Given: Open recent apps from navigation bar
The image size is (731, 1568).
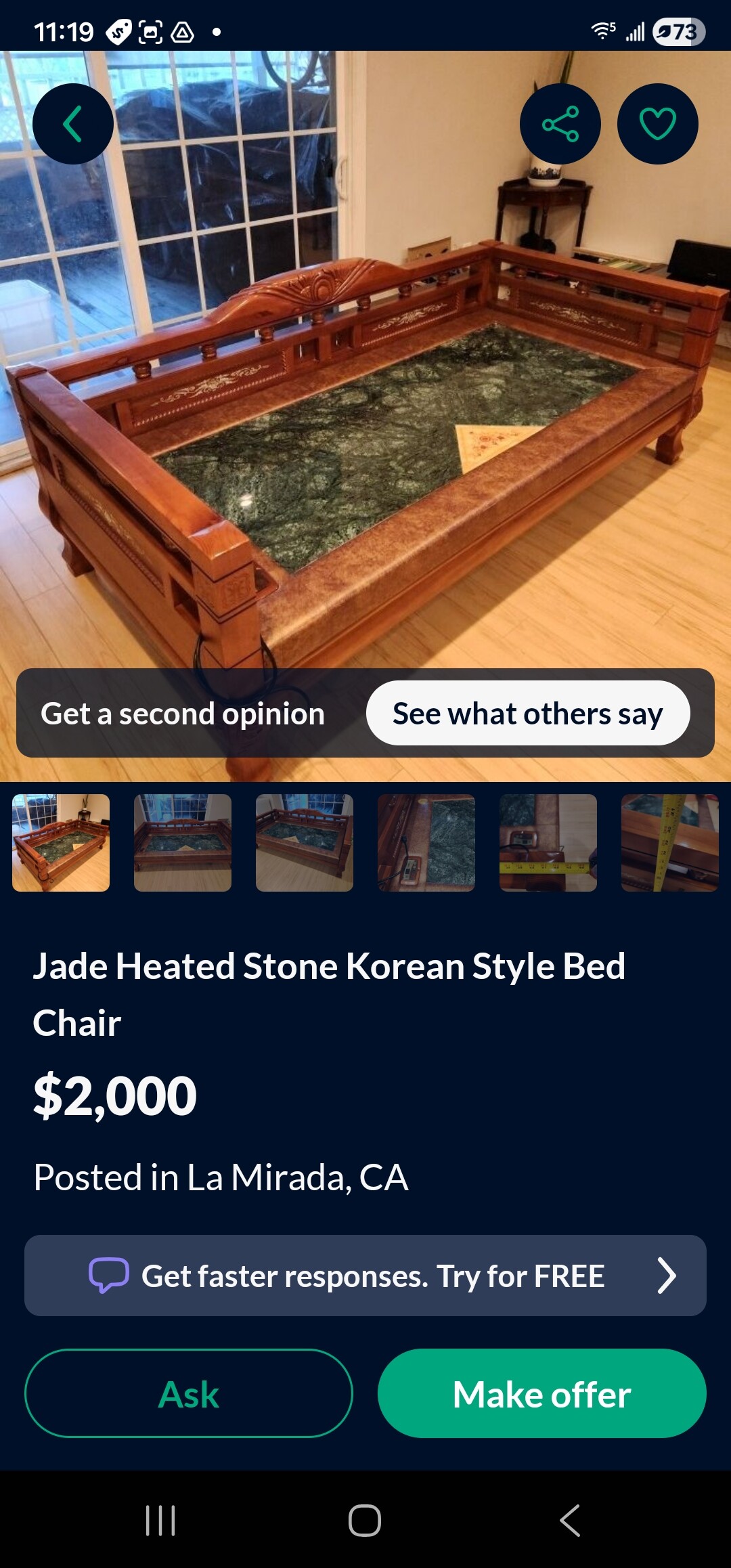Looking at the screenshot, I should 160,1521.
